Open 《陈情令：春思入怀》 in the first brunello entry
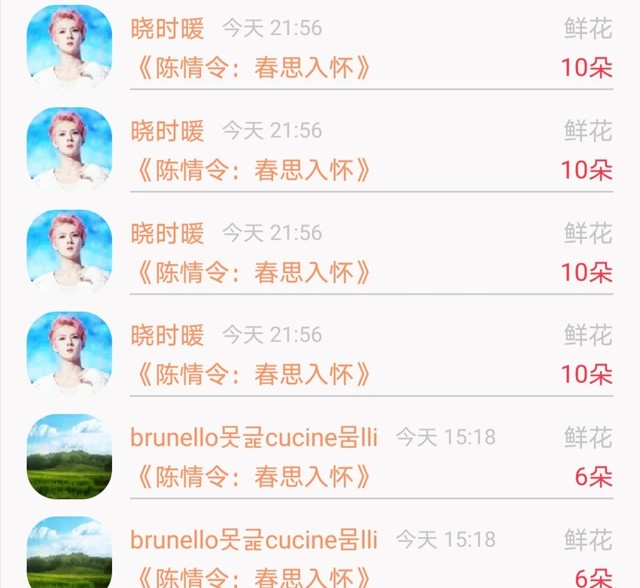The height and width of the screenshot is (588, 640). (256, 476)
